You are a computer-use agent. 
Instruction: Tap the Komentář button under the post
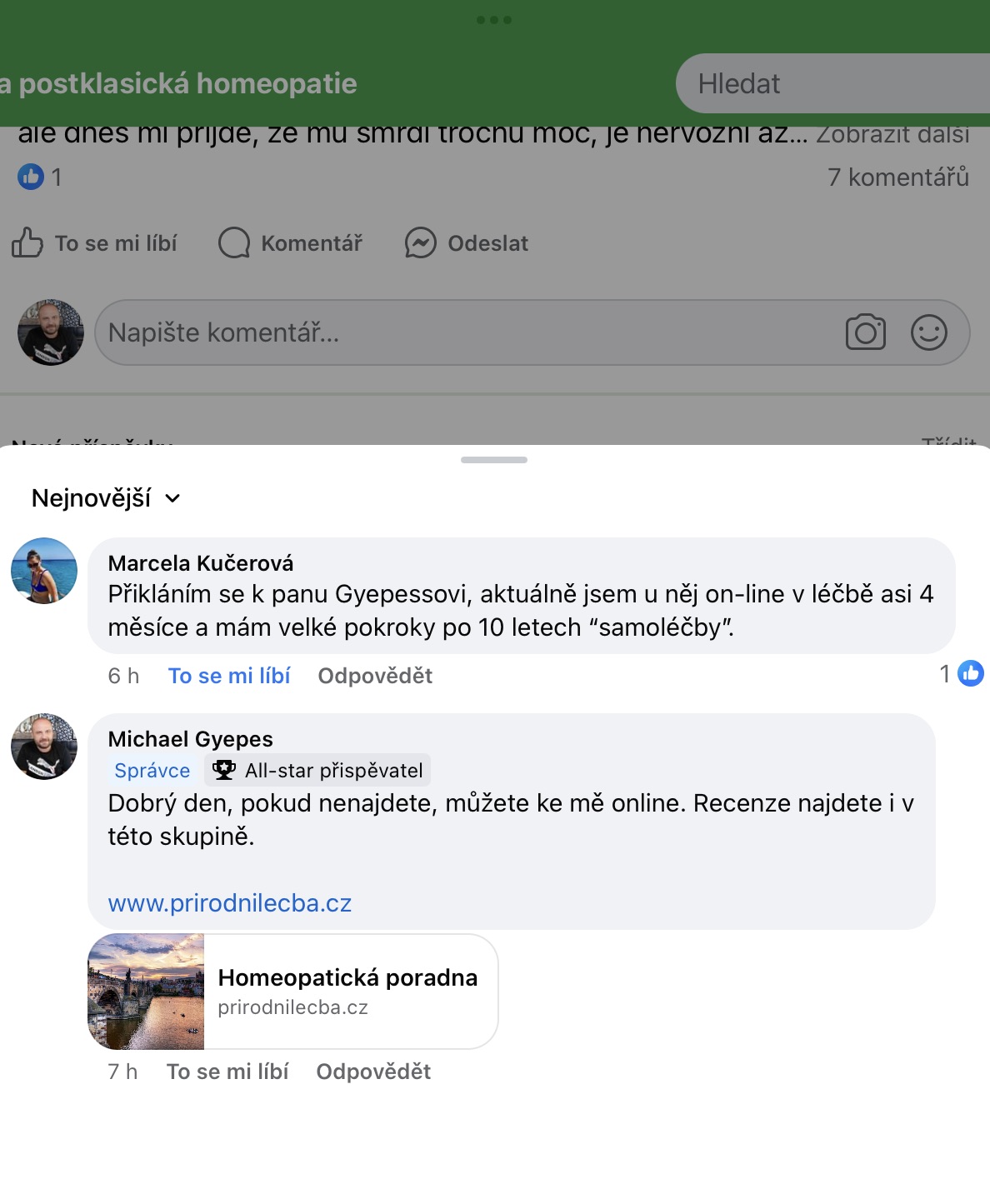[290, 243]
